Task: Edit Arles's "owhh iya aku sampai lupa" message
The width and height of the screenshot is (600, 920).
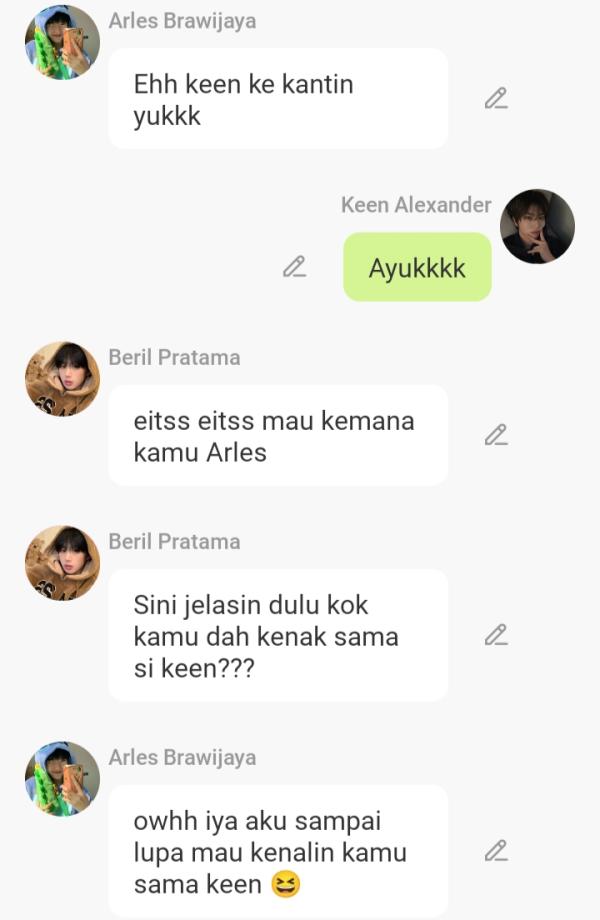Action: 496,851
